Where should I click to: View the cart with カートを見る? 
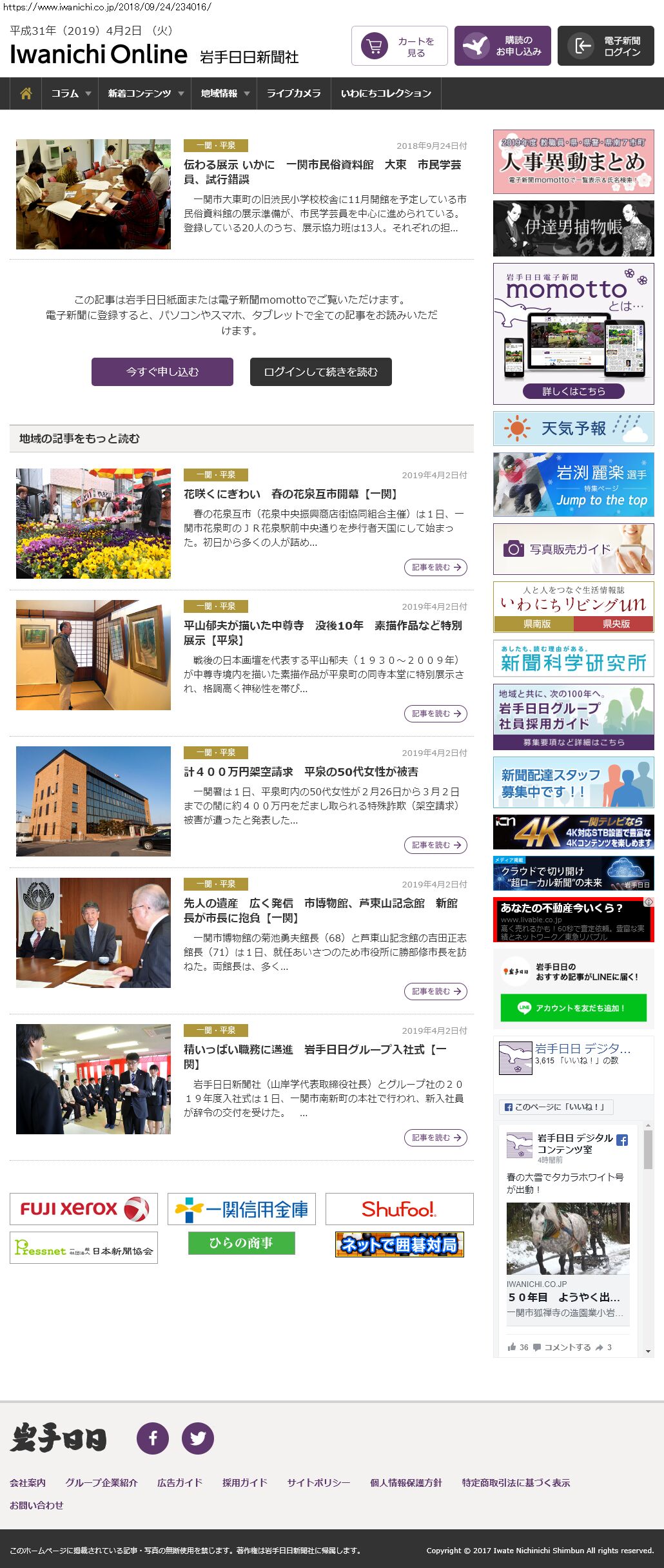coord(400,46)
